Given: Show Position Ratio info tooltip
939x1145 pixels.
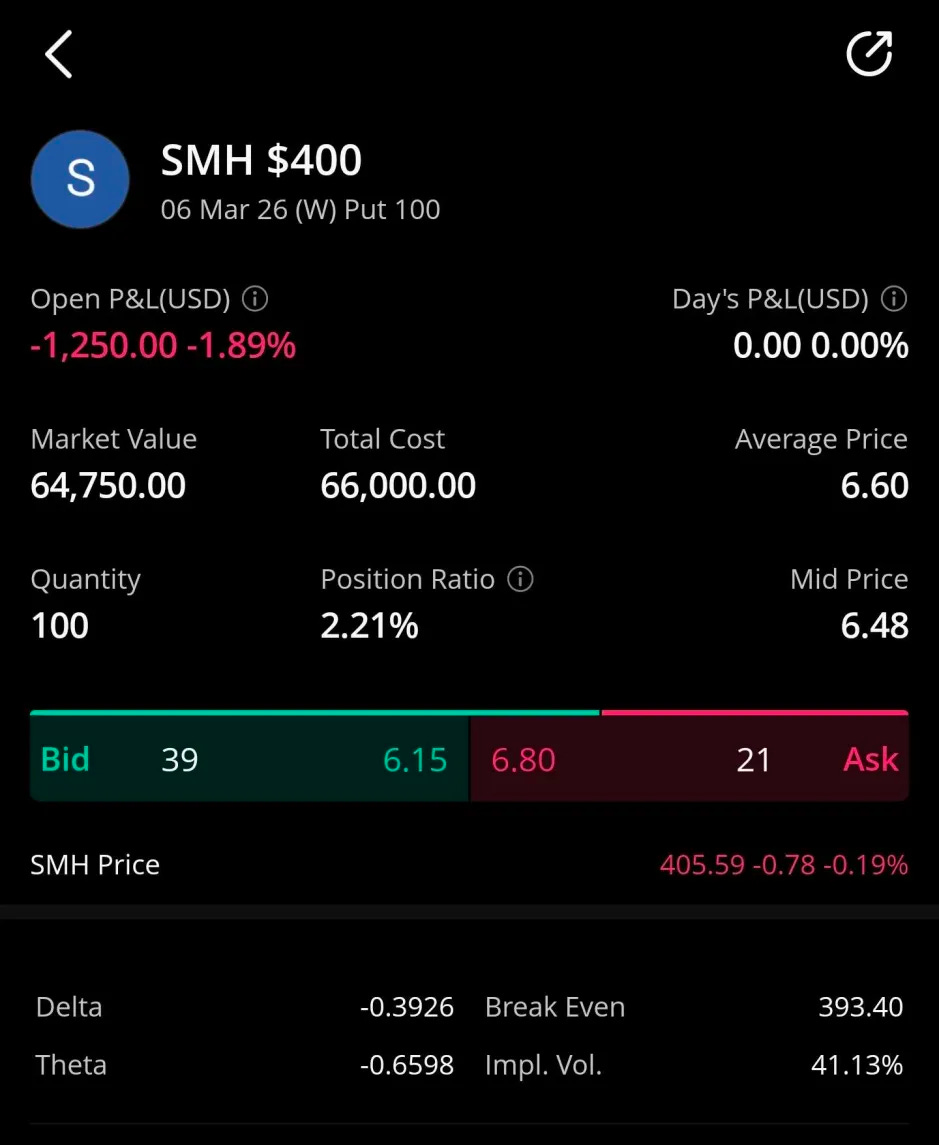Looking at the screenshot, I should [x=520, y=580].
